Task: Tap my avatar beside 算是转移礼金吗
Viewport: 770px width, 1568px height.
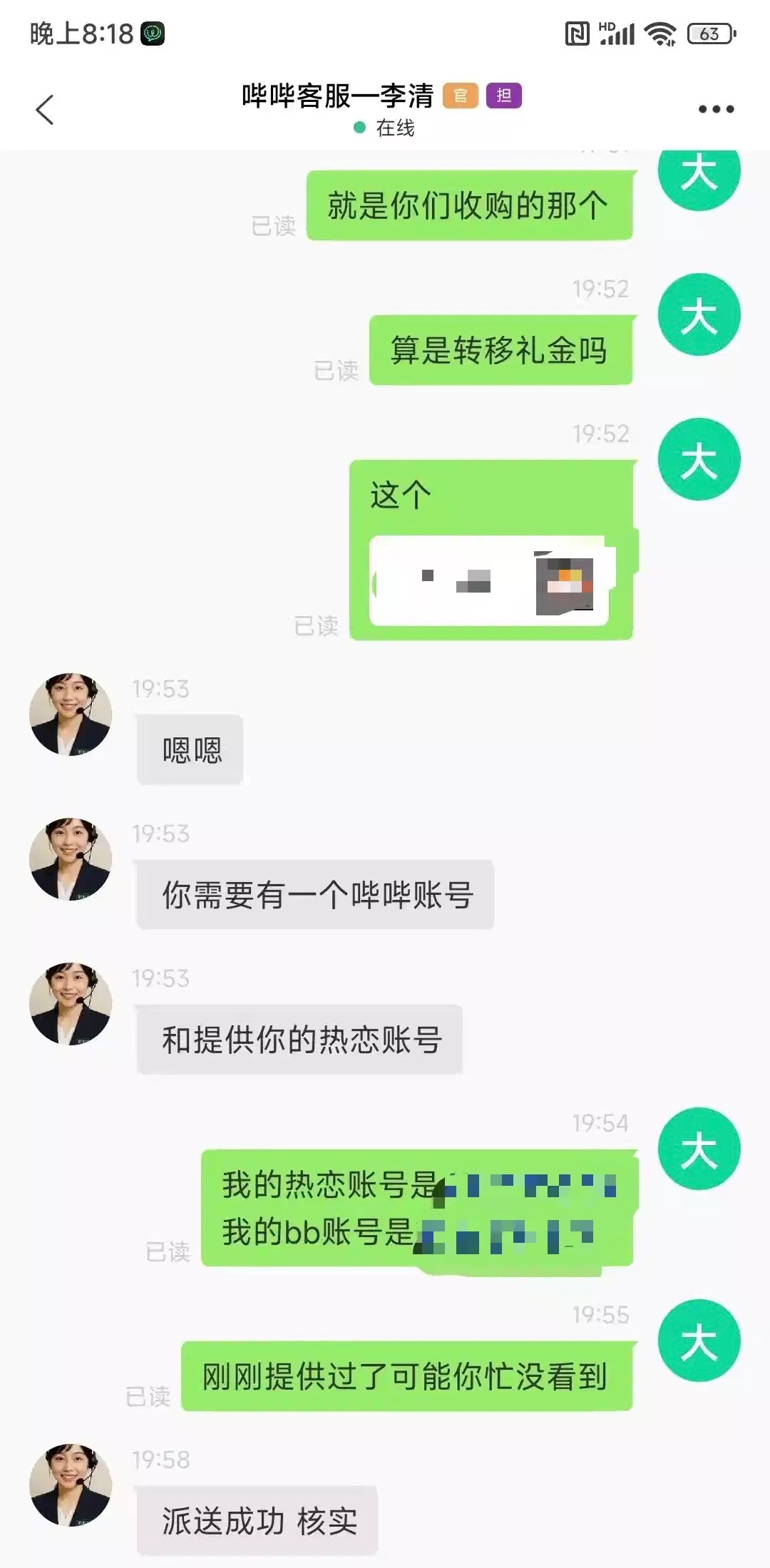Action: tap(698, 315)
